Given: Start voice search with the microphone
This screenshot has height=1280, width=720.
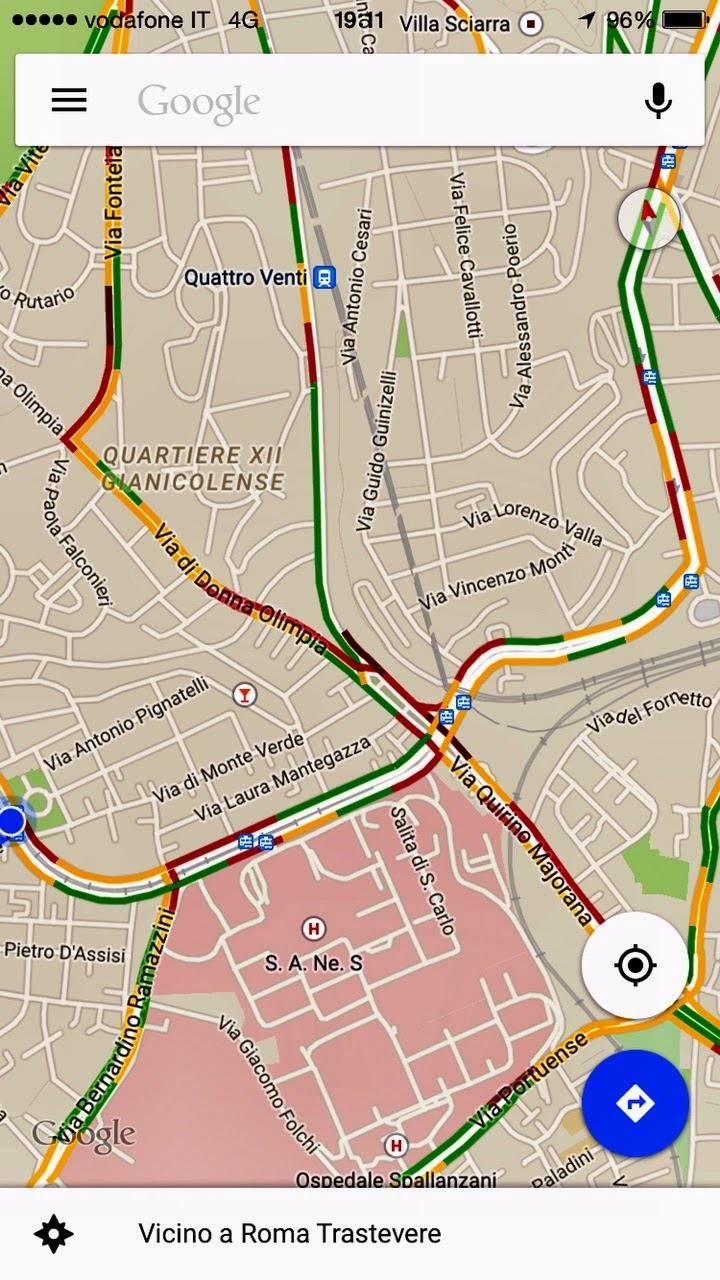Looking at the screenshot, I should pyautogui.click(x=658, y=100).
